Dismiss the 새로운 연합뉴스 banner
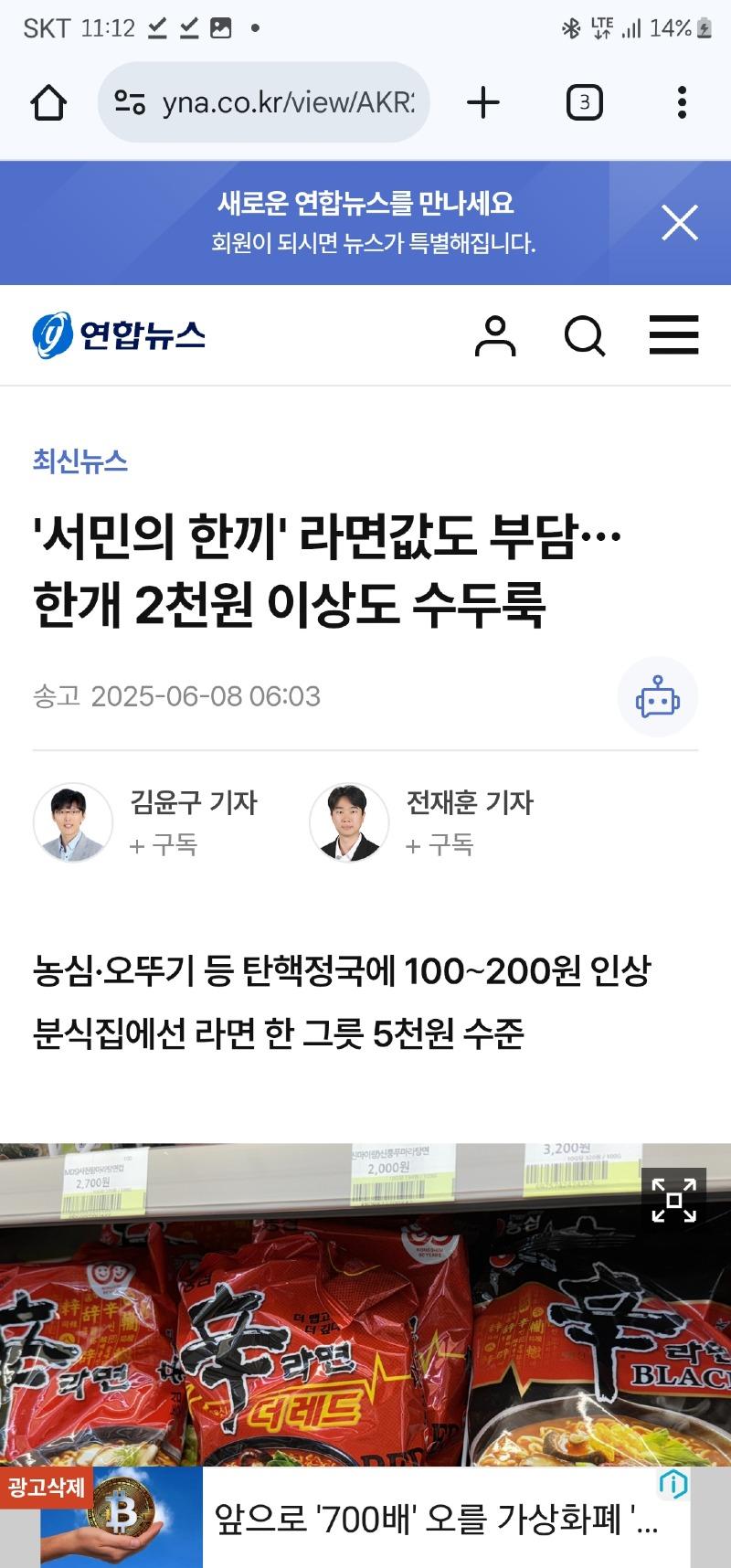This screenshot has height=1568, width=731. 680,222
